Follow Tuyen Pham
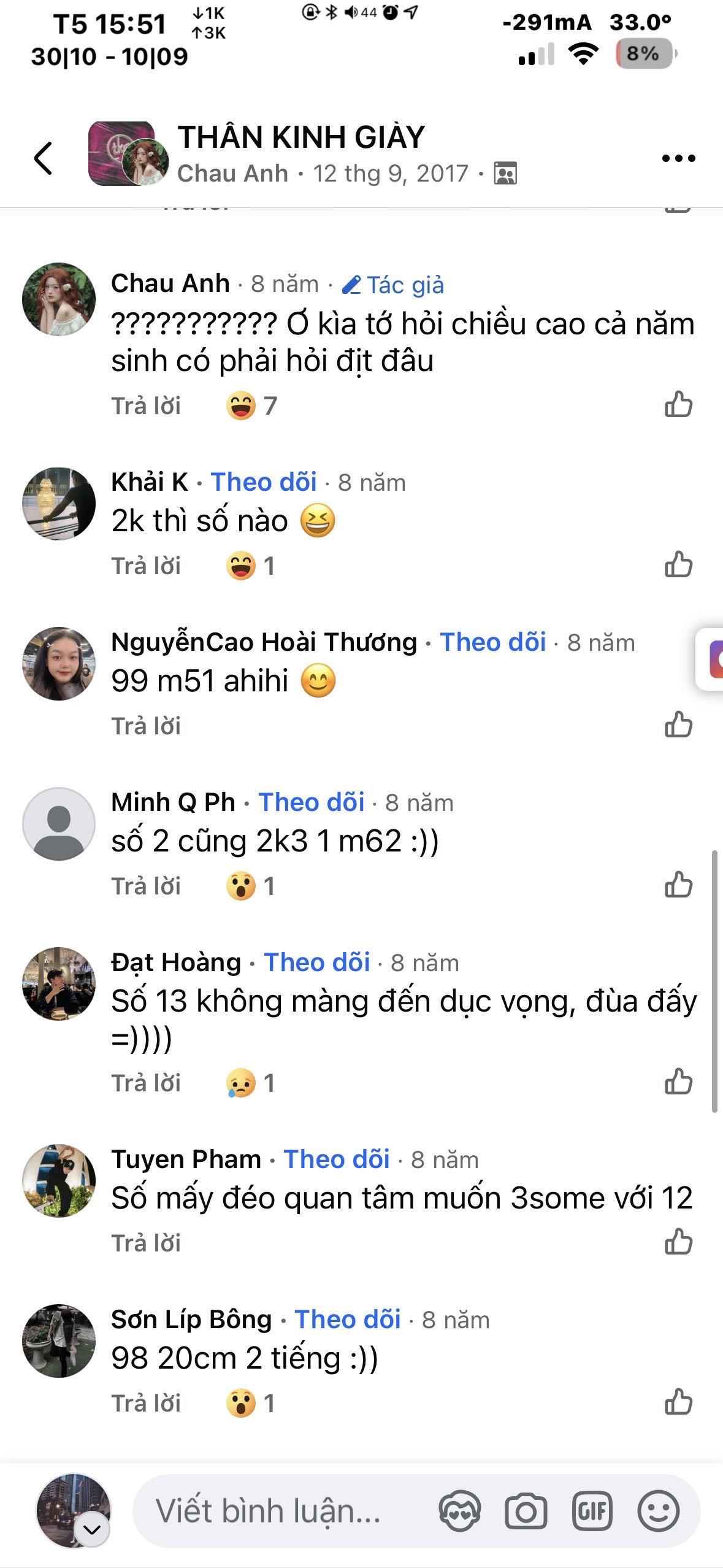The image size is (723, 1568). point(336,1159)
